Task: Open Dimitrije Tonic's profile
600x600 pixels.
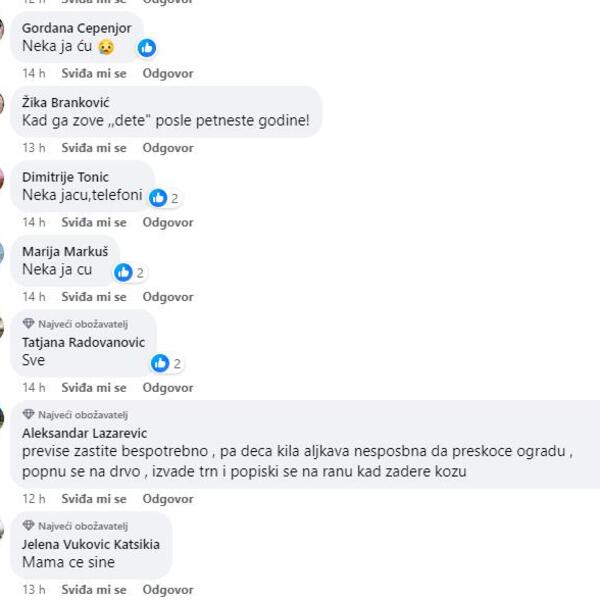Action: coord(65,177)
